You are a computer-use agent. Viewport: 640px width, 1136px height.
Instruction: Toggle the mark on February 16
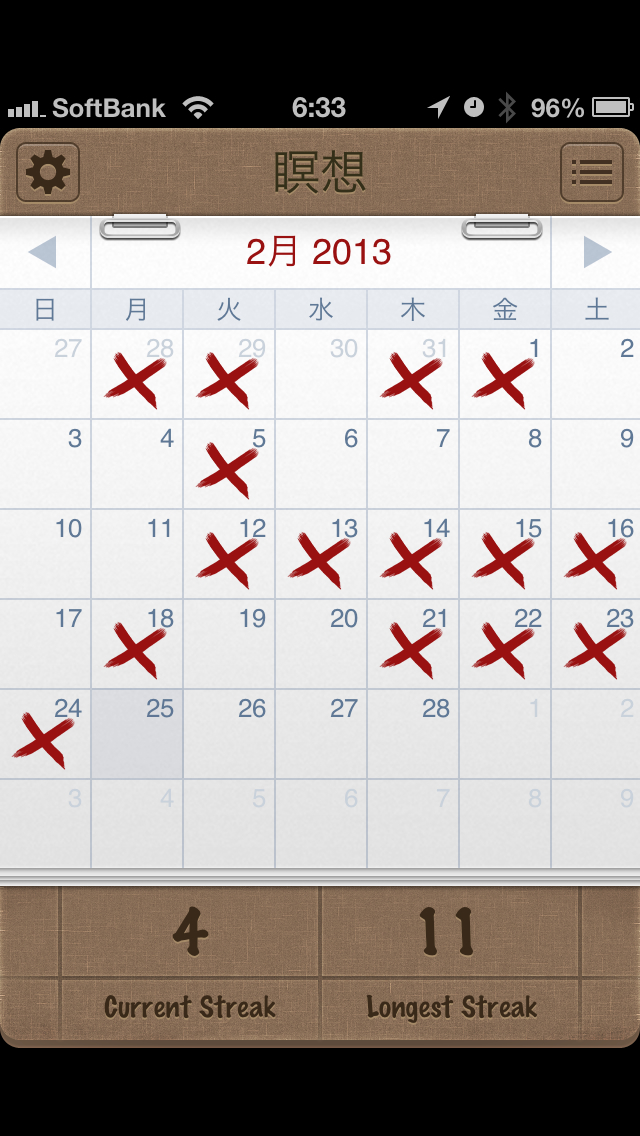pyautogui.click(x=597, y=554)
